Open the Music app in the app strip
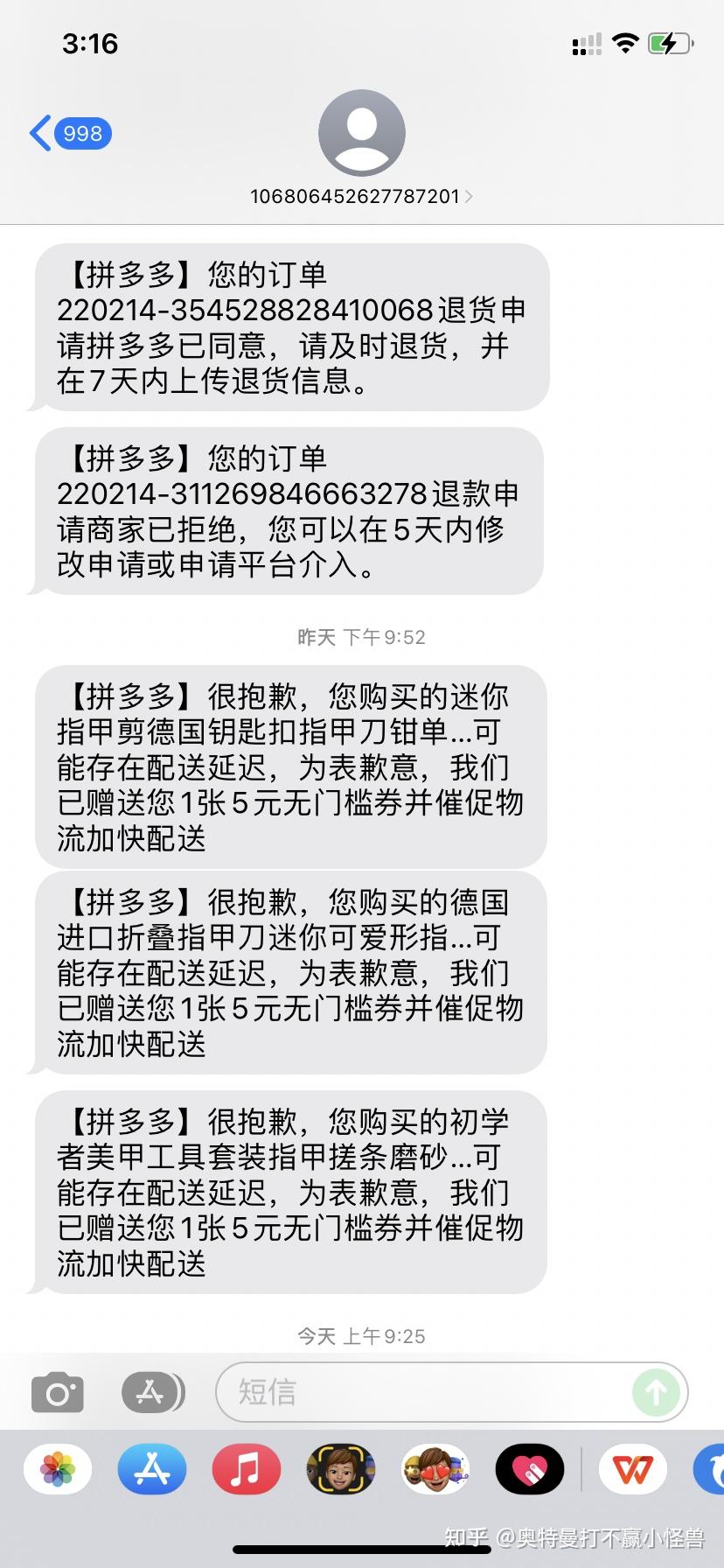This screenshot has width=724, height=1568. point(247,1469)
